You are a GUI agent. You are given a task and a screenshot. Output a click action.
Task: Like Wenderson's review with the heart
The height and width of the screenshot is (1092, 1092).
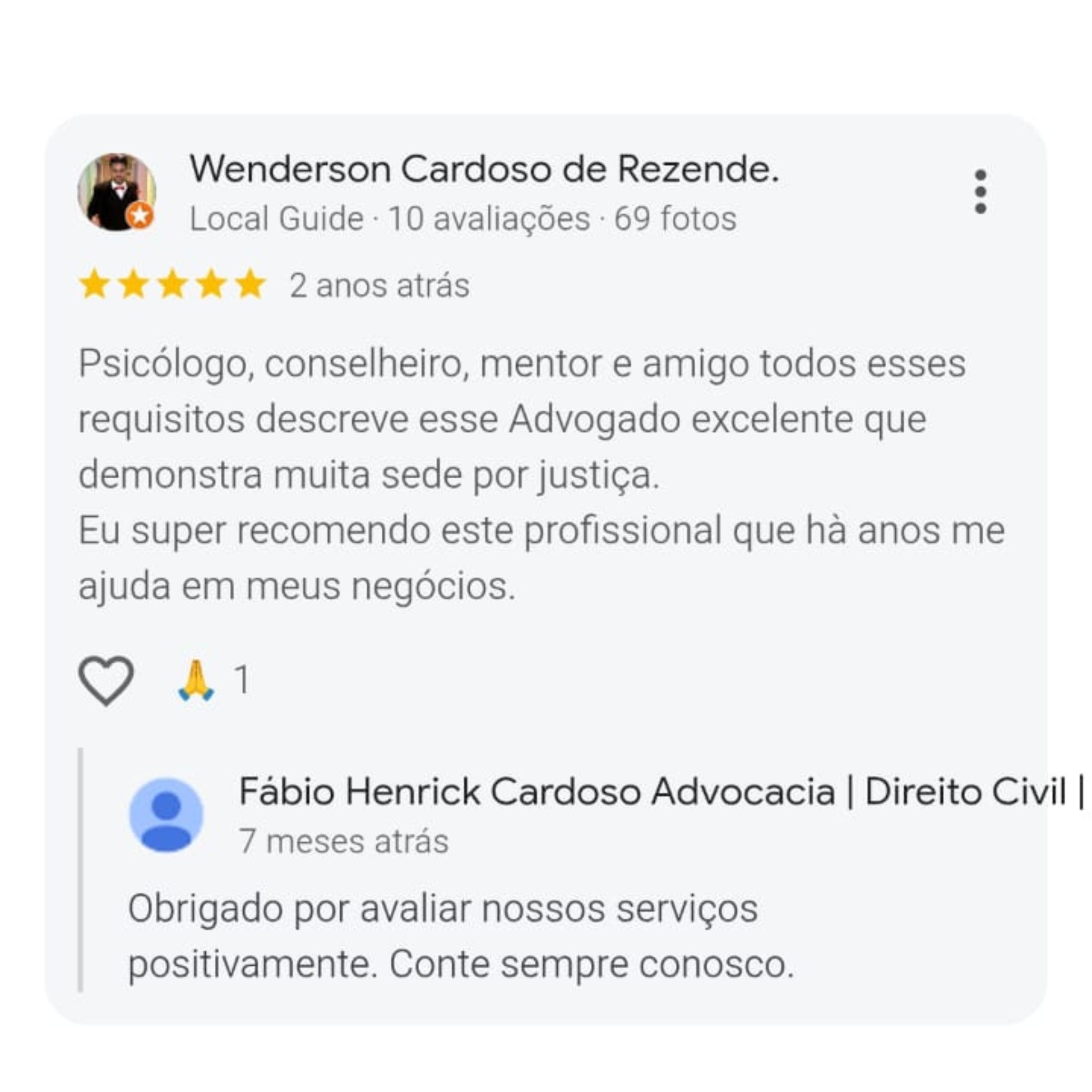pyautogui.click(x=106, y=680)
